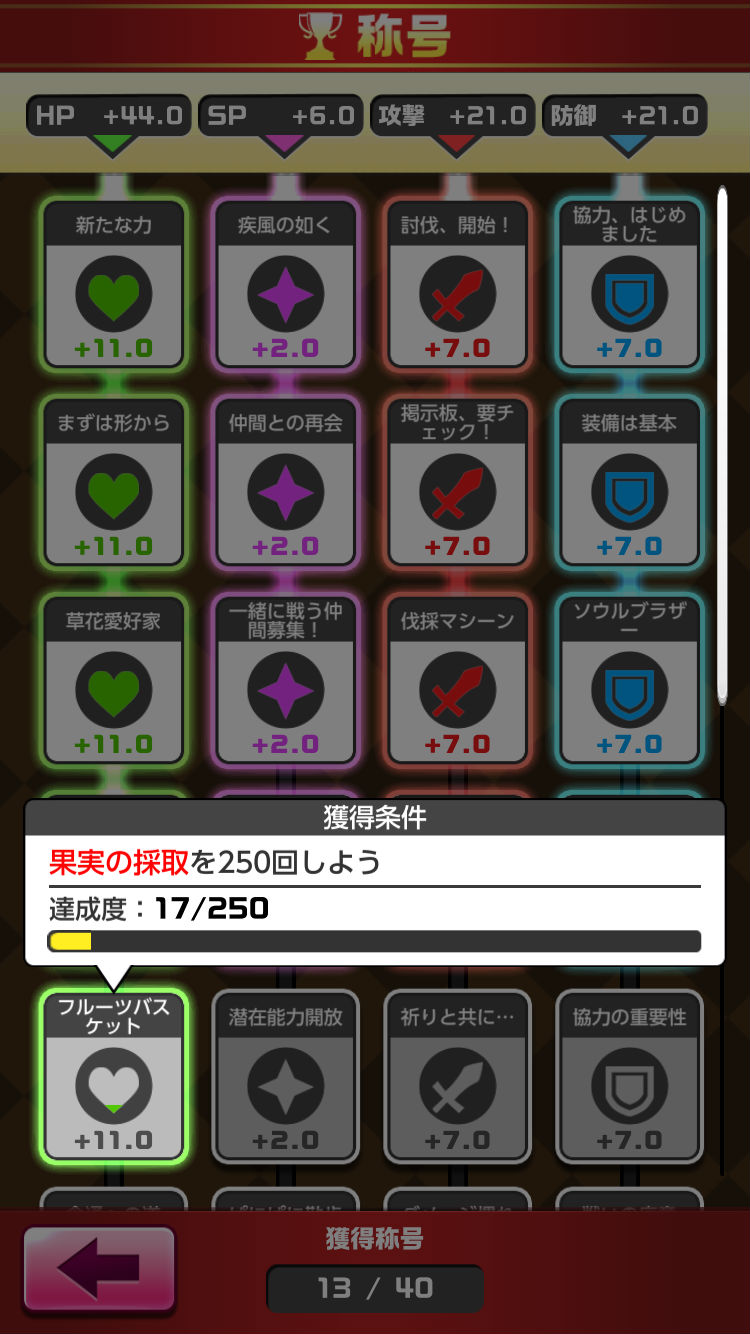Open the 潜在能力開放 title card
This screenshot has width=750, height=1334.
286,1076
